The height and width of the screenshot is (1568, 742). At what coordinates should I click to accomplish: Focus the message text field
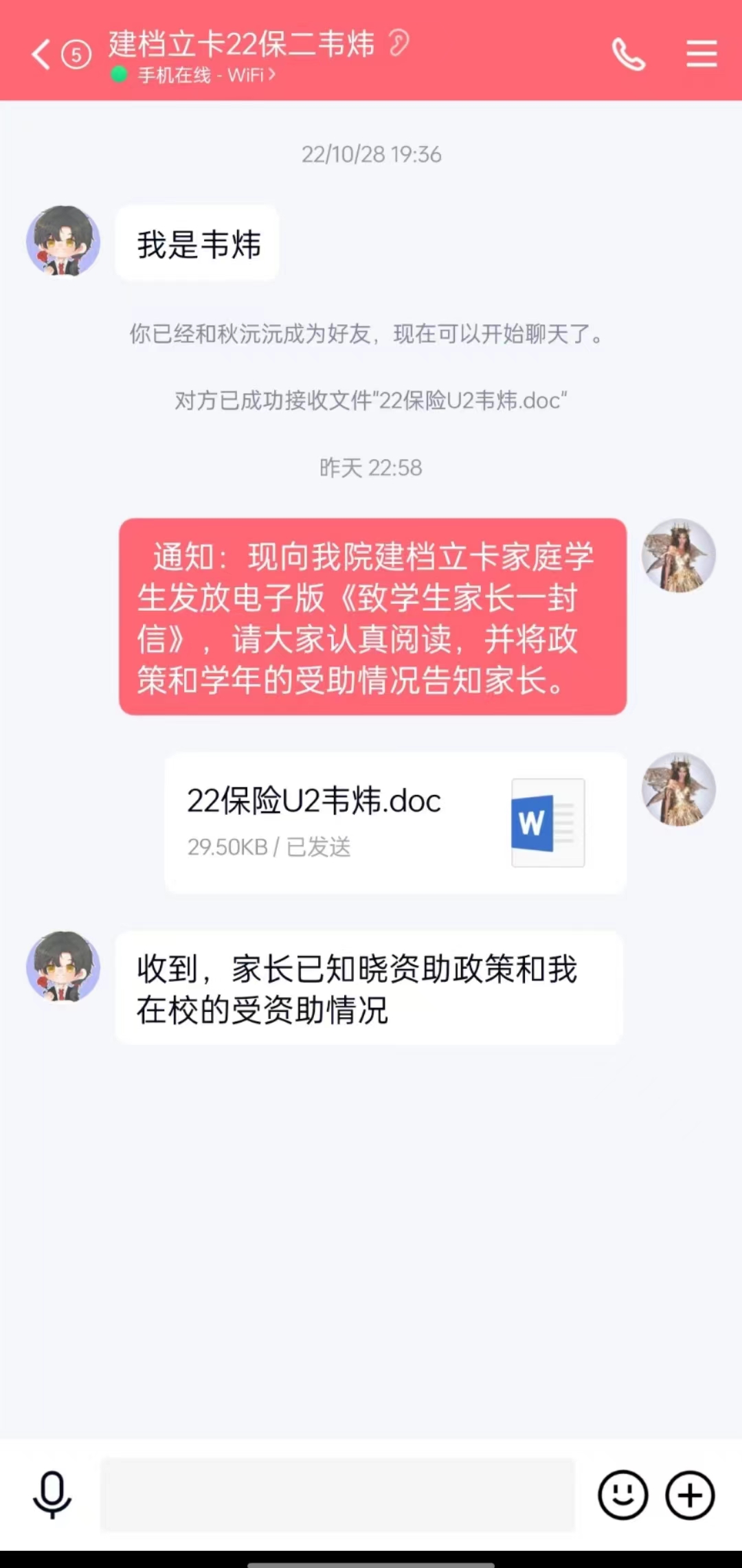(x=337, y=1494)
